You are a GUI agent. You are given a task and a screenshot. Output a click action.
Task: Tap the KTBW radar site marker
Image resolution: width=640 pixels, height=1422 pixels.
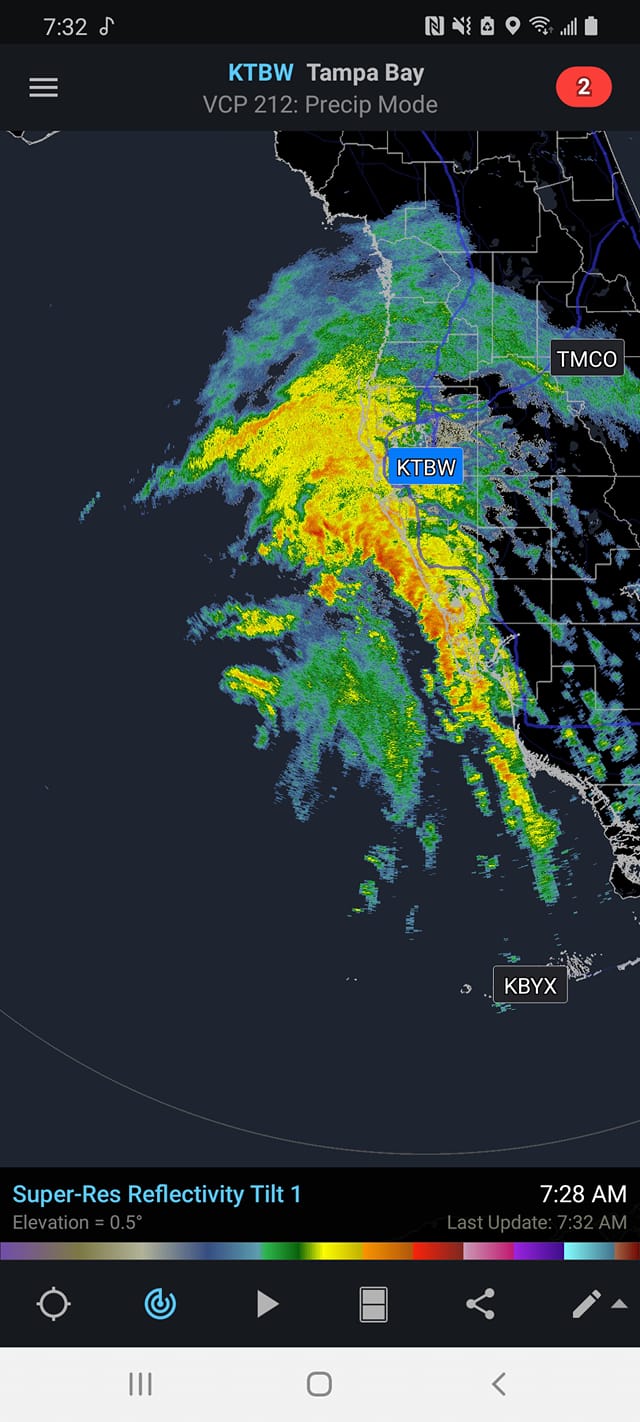(x=426, y=467)
